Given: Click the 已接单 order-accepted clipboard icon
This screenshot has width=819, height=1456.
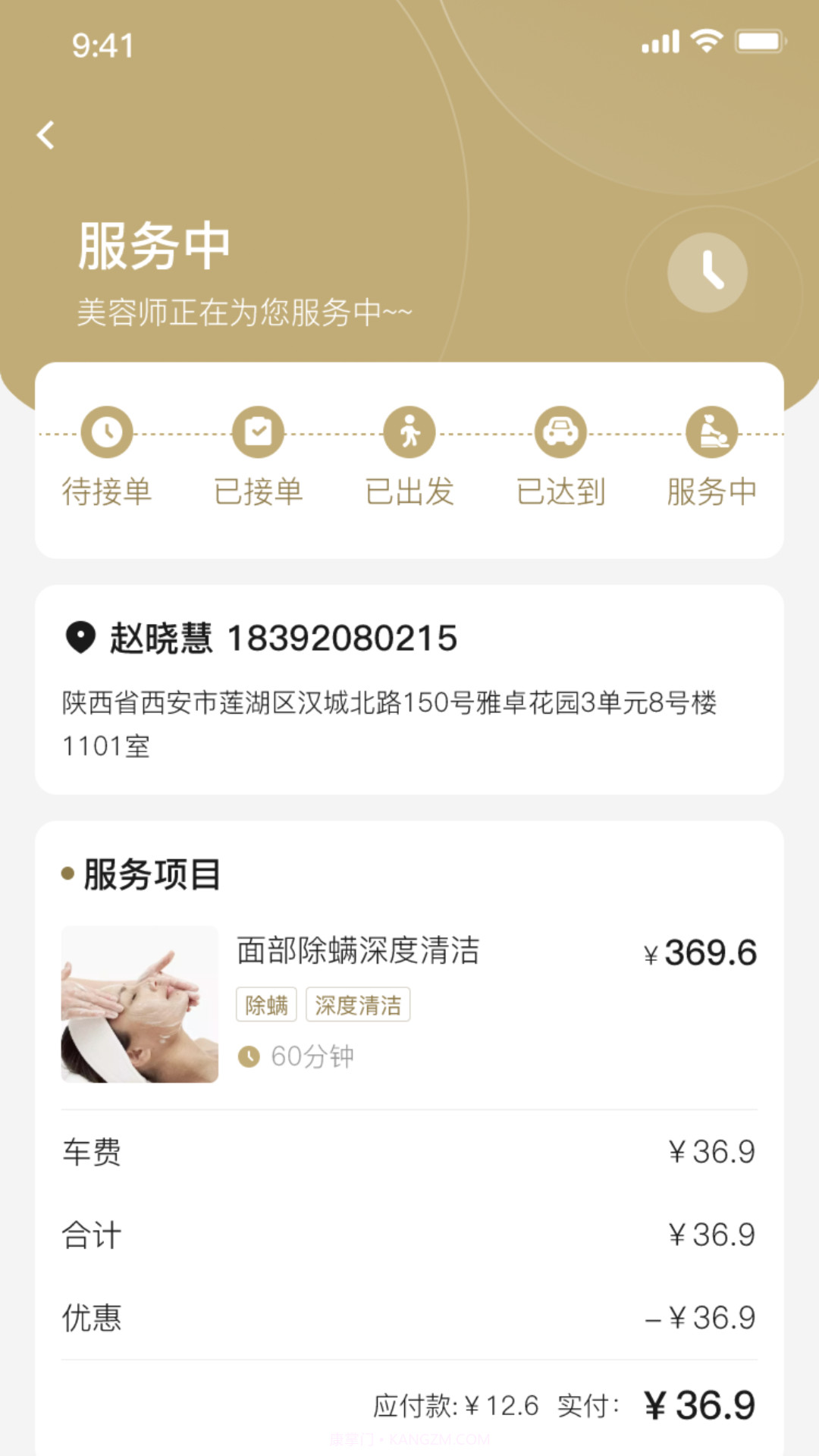Looking at the screenshot, I should tap(258, 431).
